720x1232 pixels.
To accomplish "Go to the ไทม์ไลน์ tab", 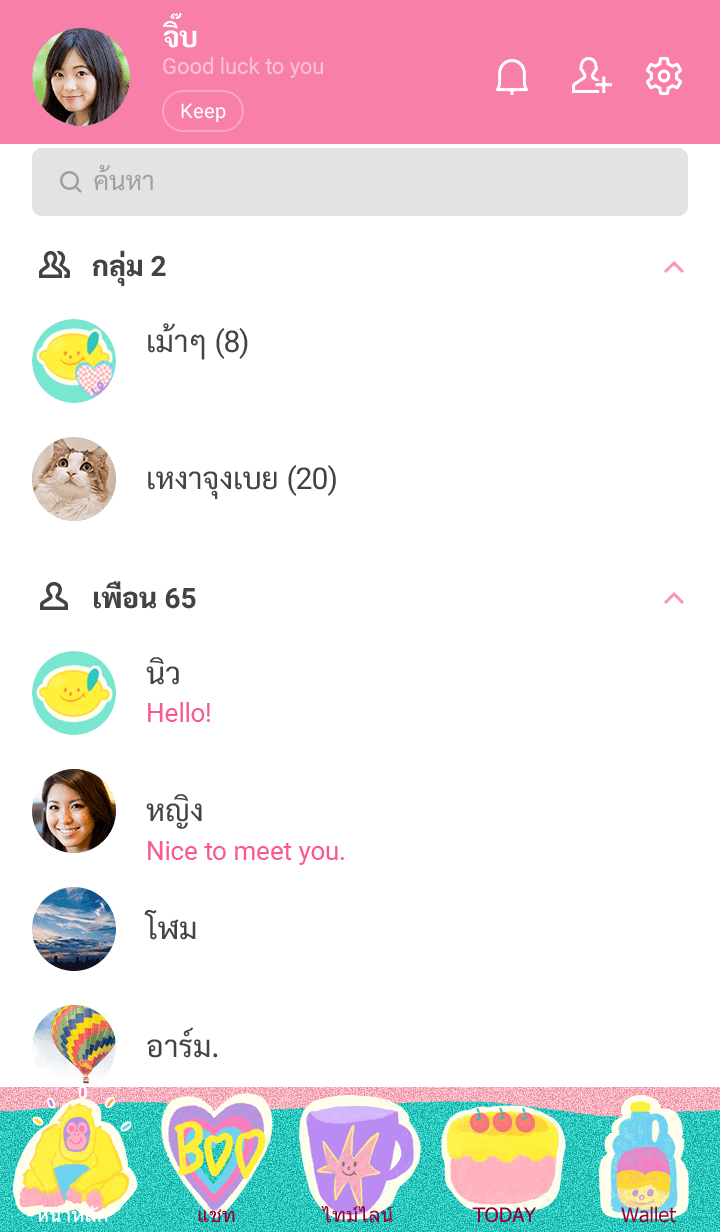I will tap(359, 1160).
